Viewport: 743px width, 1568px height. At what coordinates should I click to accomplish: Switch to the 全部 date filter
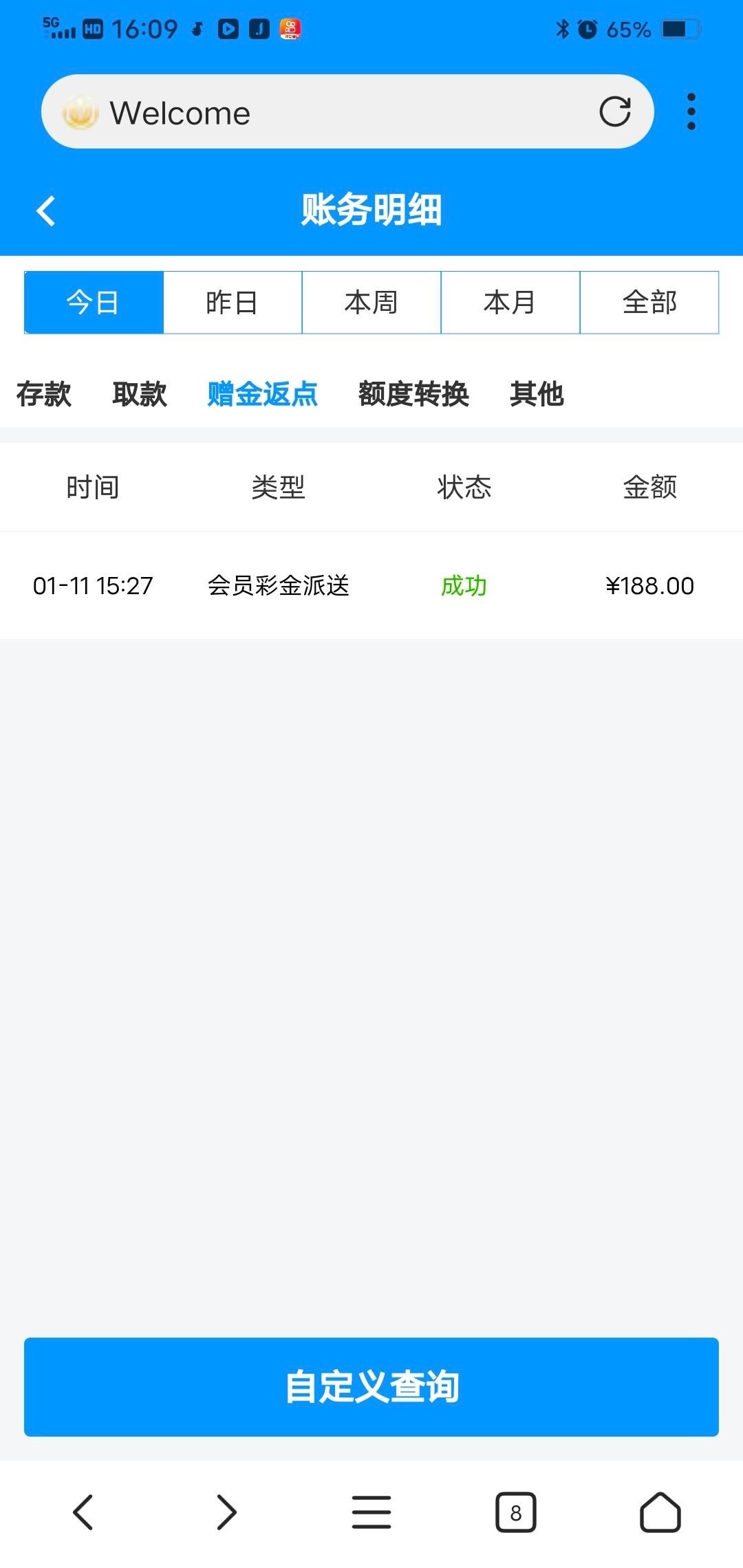coord(649,303)
